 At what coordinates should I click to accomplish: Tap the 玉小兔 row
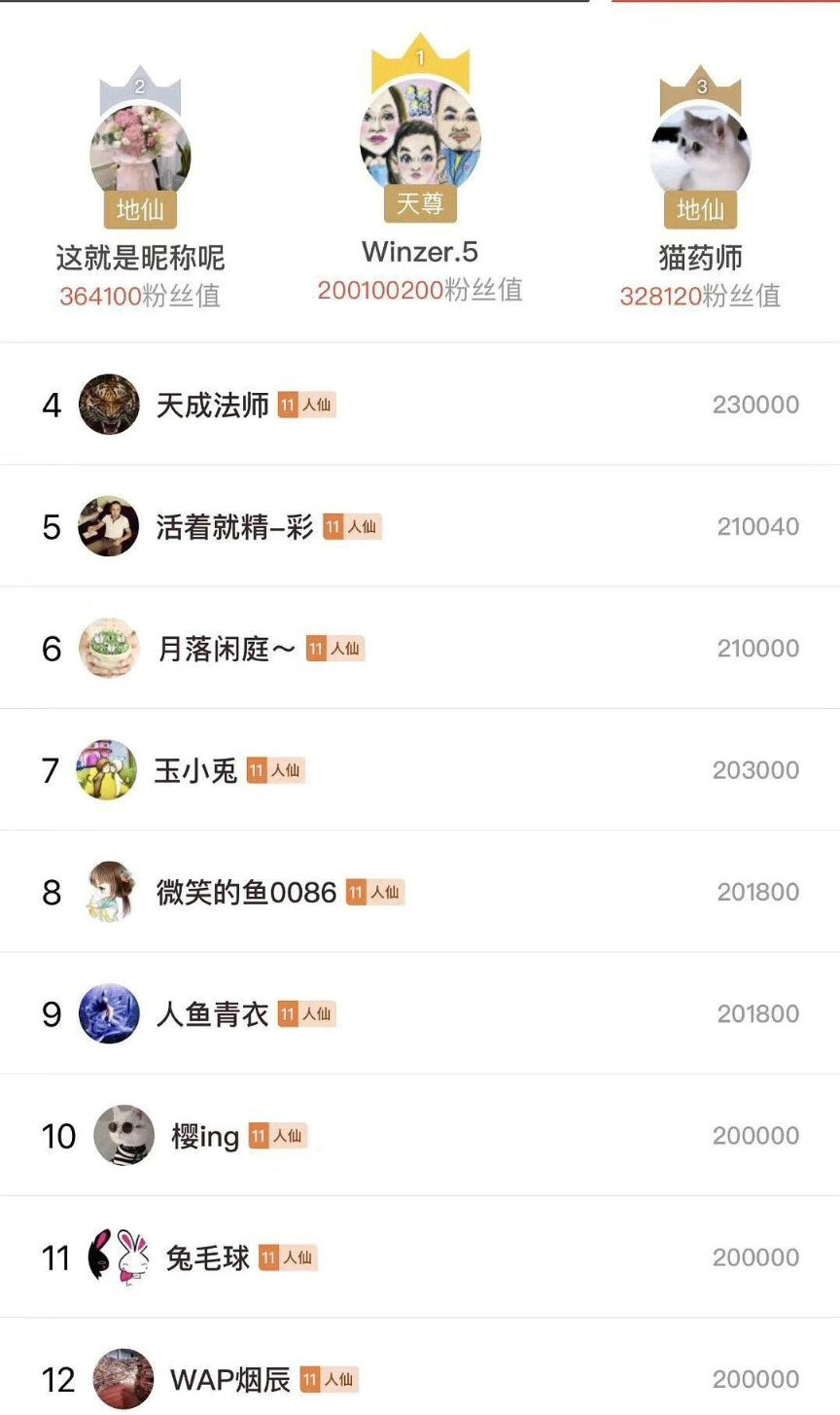point(420,770)
